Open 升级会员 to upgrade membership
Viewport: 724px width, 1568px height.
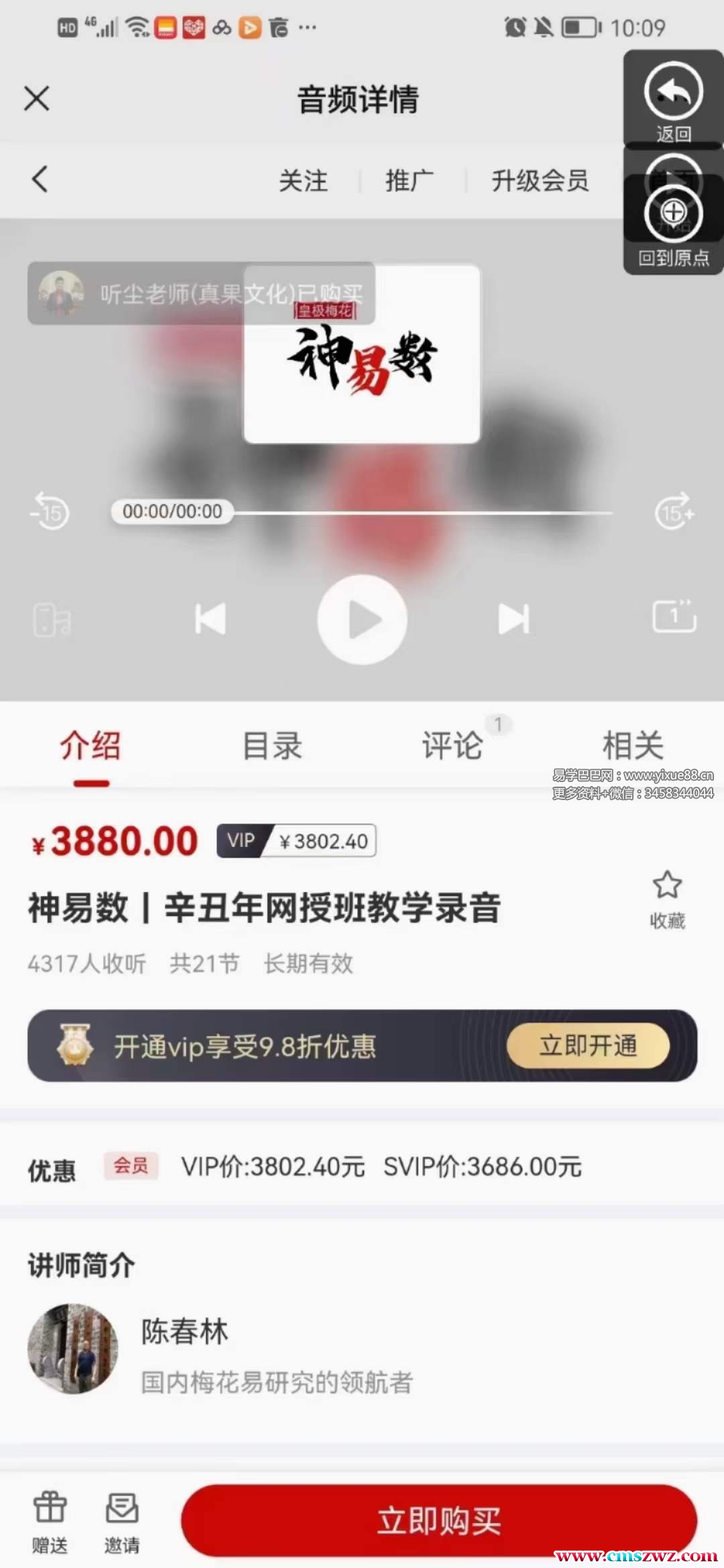[x=540, y=181]
